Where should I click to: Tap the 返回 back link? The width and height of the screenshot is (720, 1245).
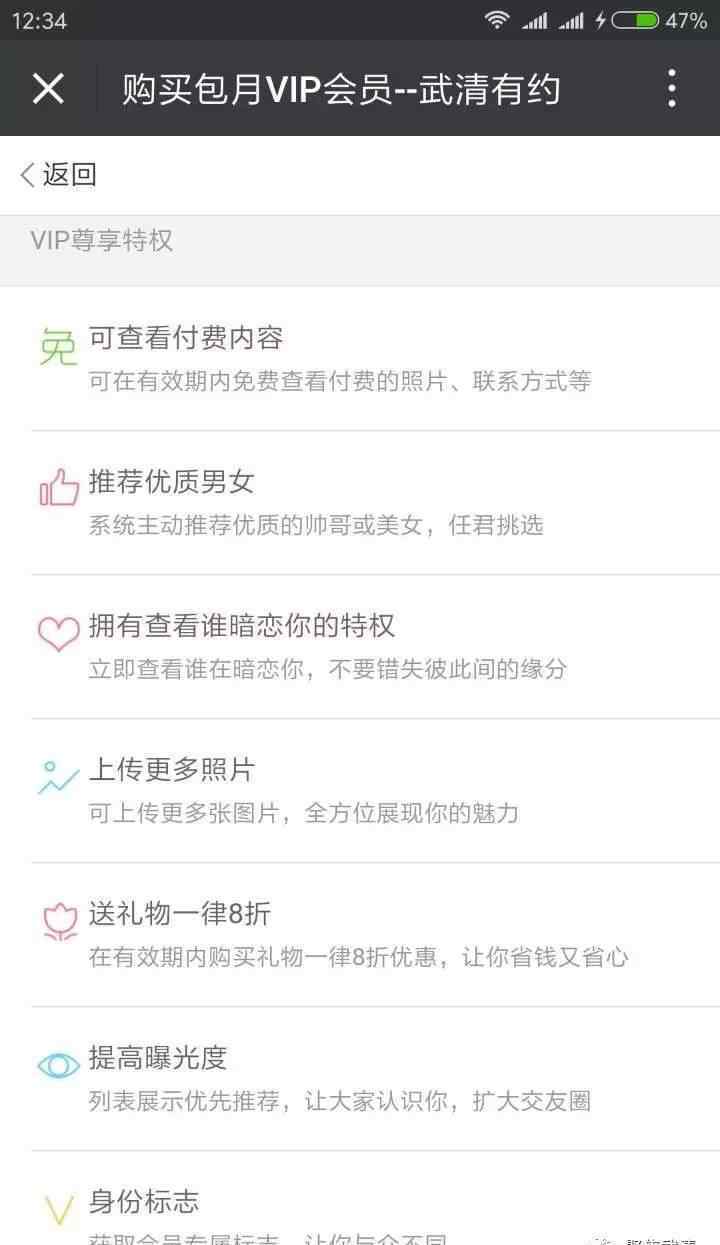click(58, 175)
